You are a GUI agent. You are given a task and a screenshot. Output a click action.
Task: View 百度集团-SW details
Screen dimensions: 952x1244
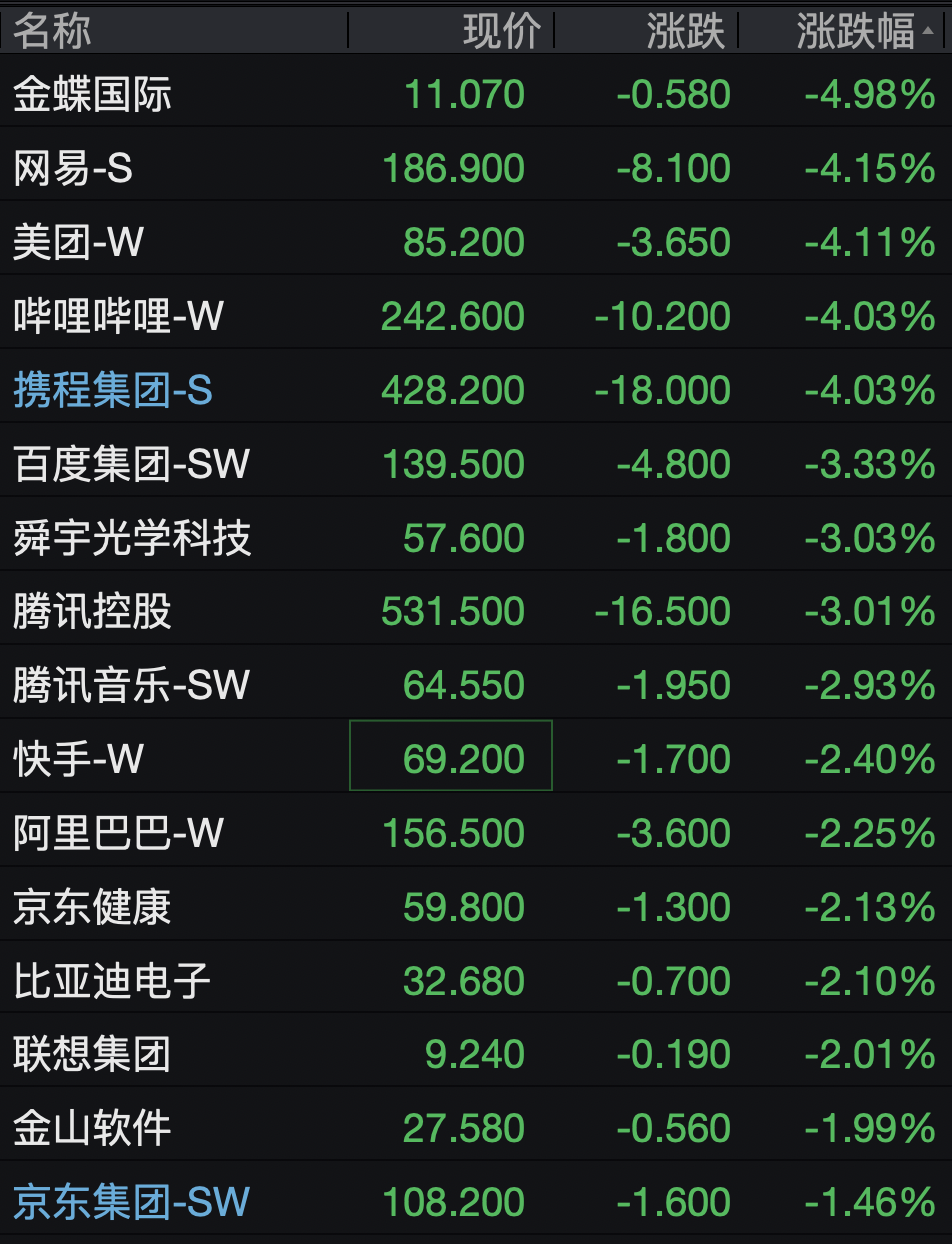click(131, 465)
